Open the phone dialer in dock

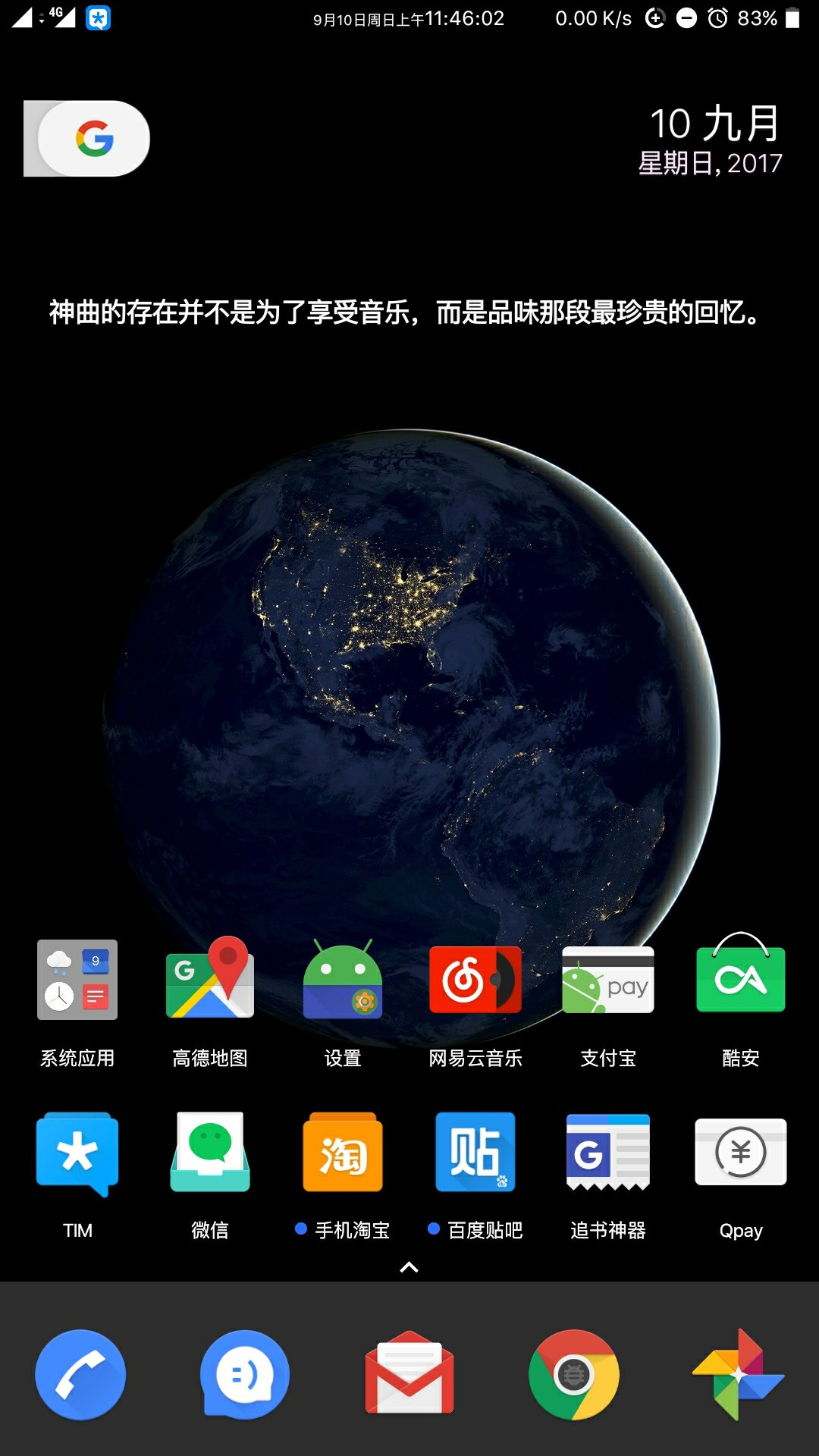80,1374
